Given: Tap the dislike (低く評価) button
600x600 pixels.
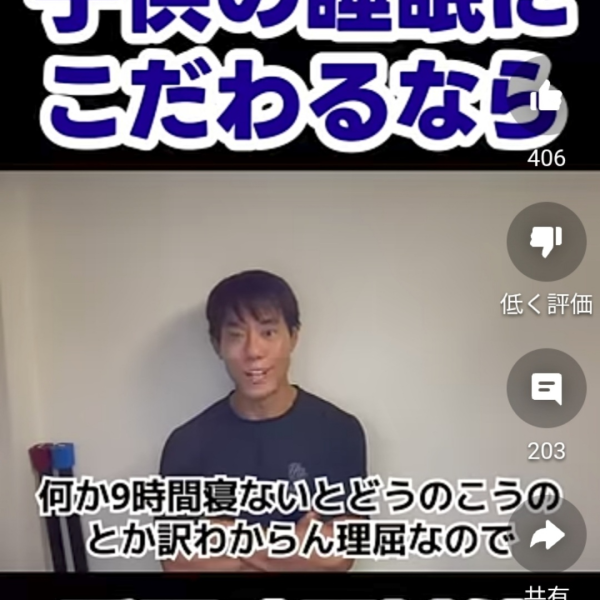Looking at the screenshot, I should point(546,241).
